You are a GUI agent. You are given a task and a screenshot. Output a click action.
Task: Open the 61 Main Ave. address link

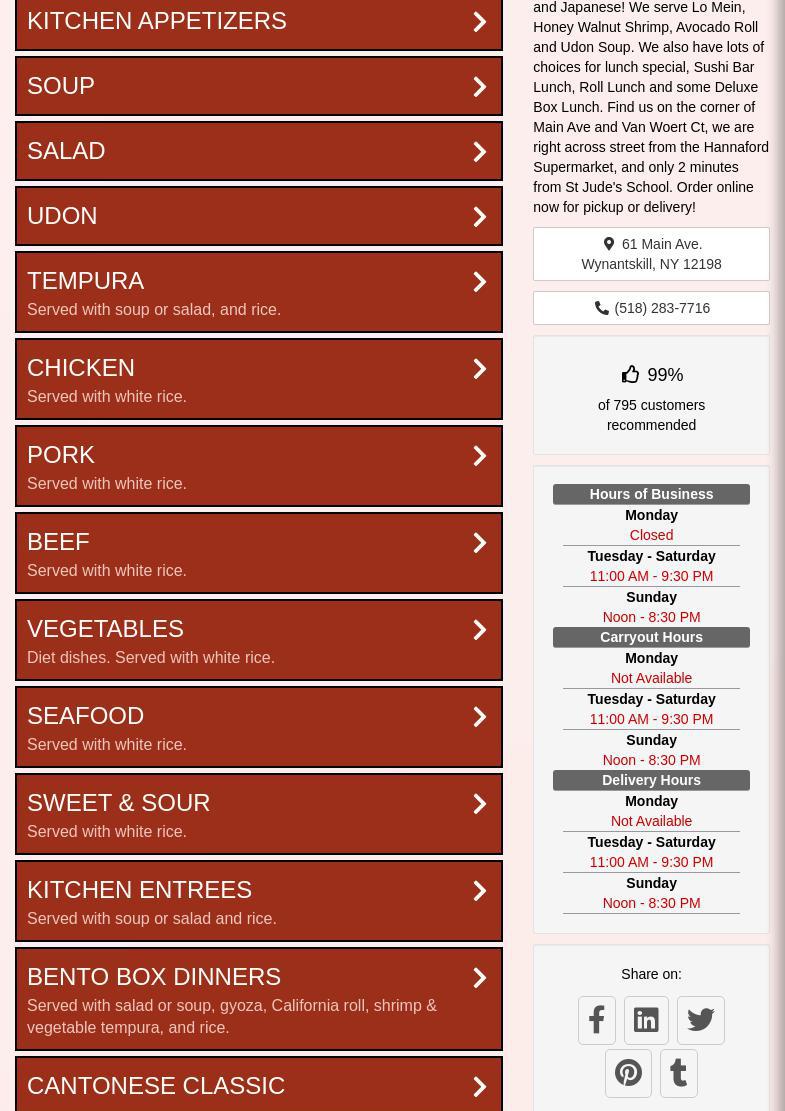(x=651, y=254)
